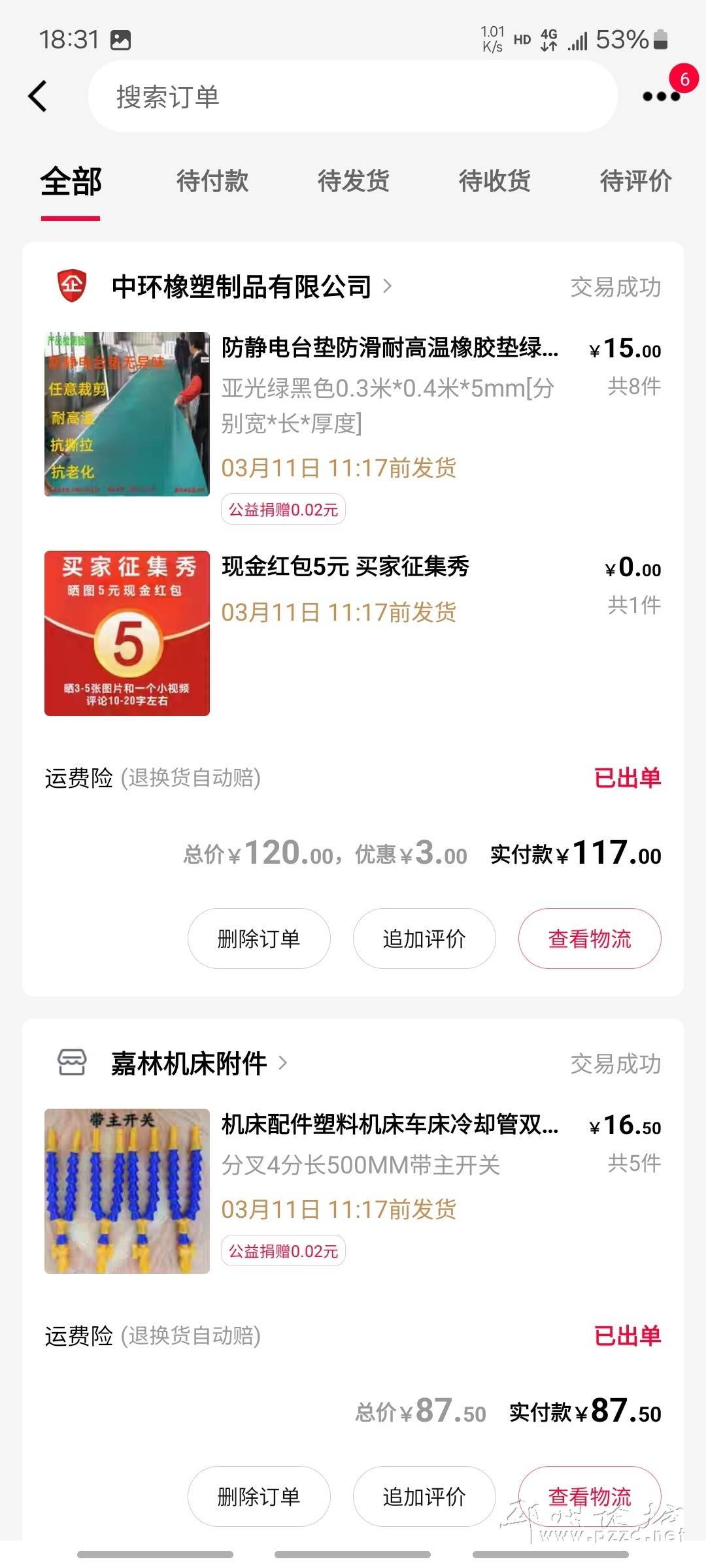Tap the 搜索订单 search box
This screenshot has width=706, height=1568.
coord(353,97)
